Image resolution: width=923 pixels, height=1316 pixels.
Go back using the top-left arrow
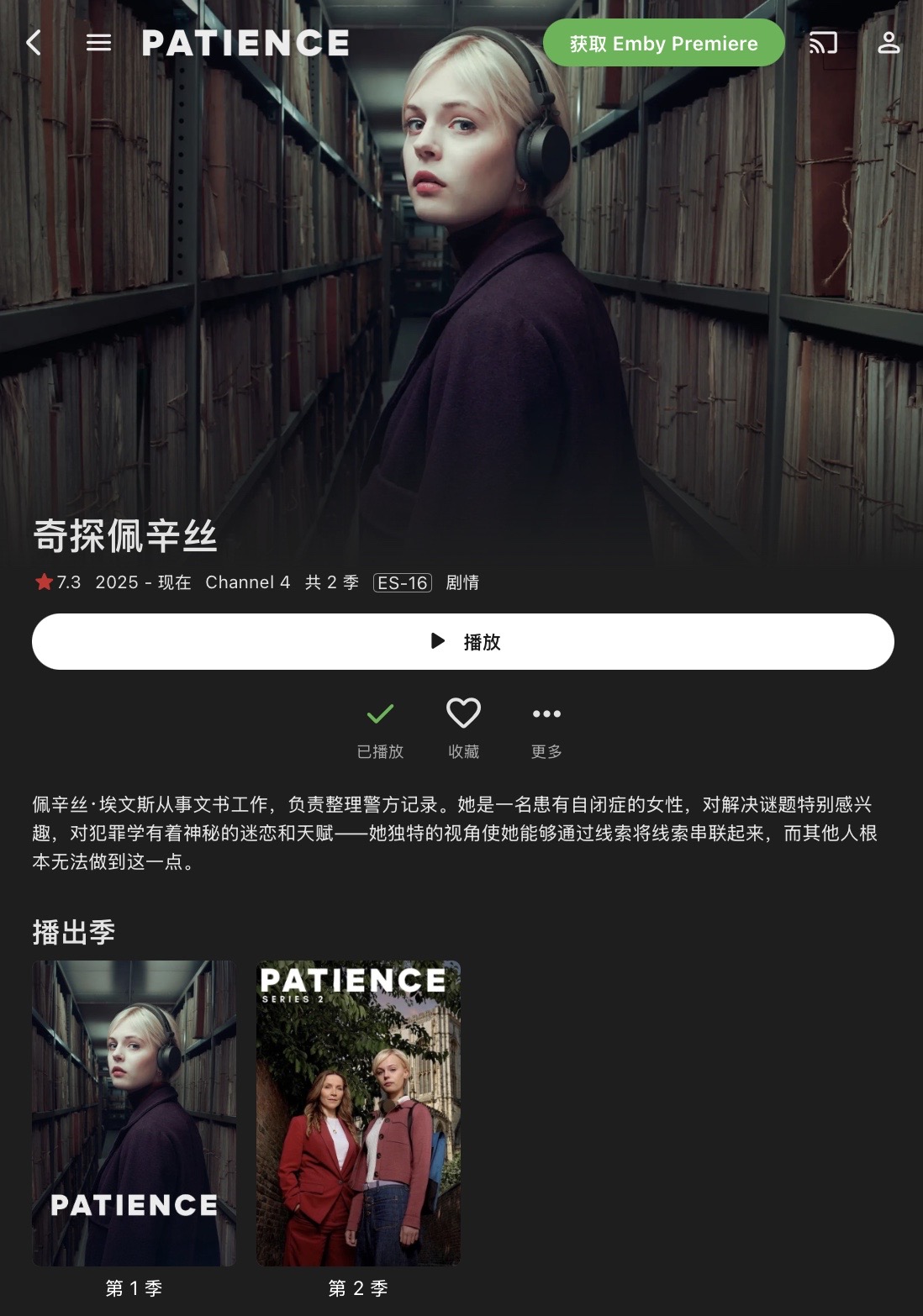coord(34,43)
